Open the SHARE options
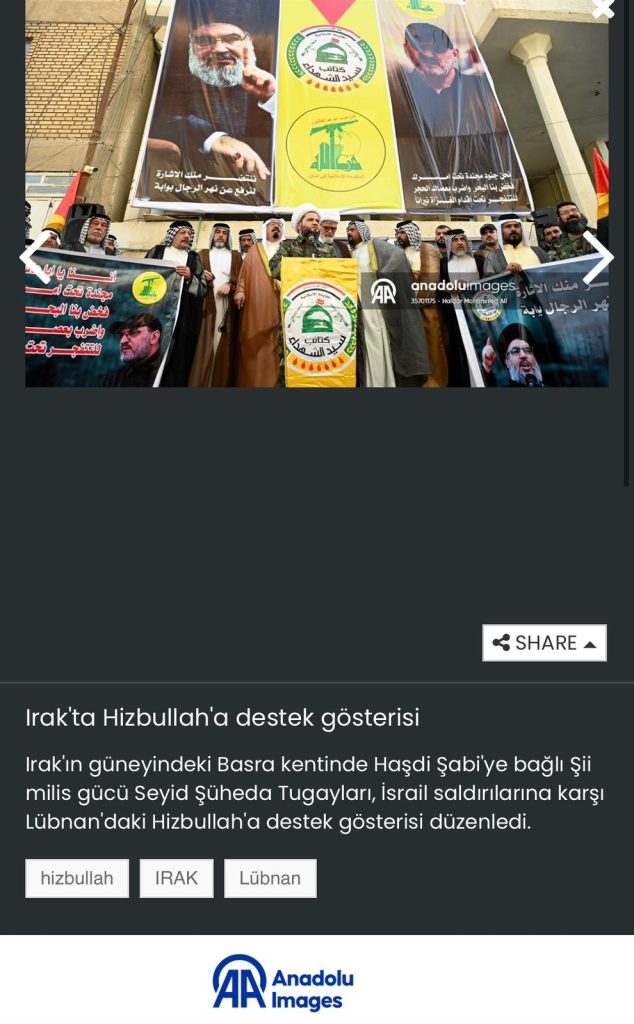Image resolution: width=634 pixels, height=1024 pixels. [x=544, y=643]
